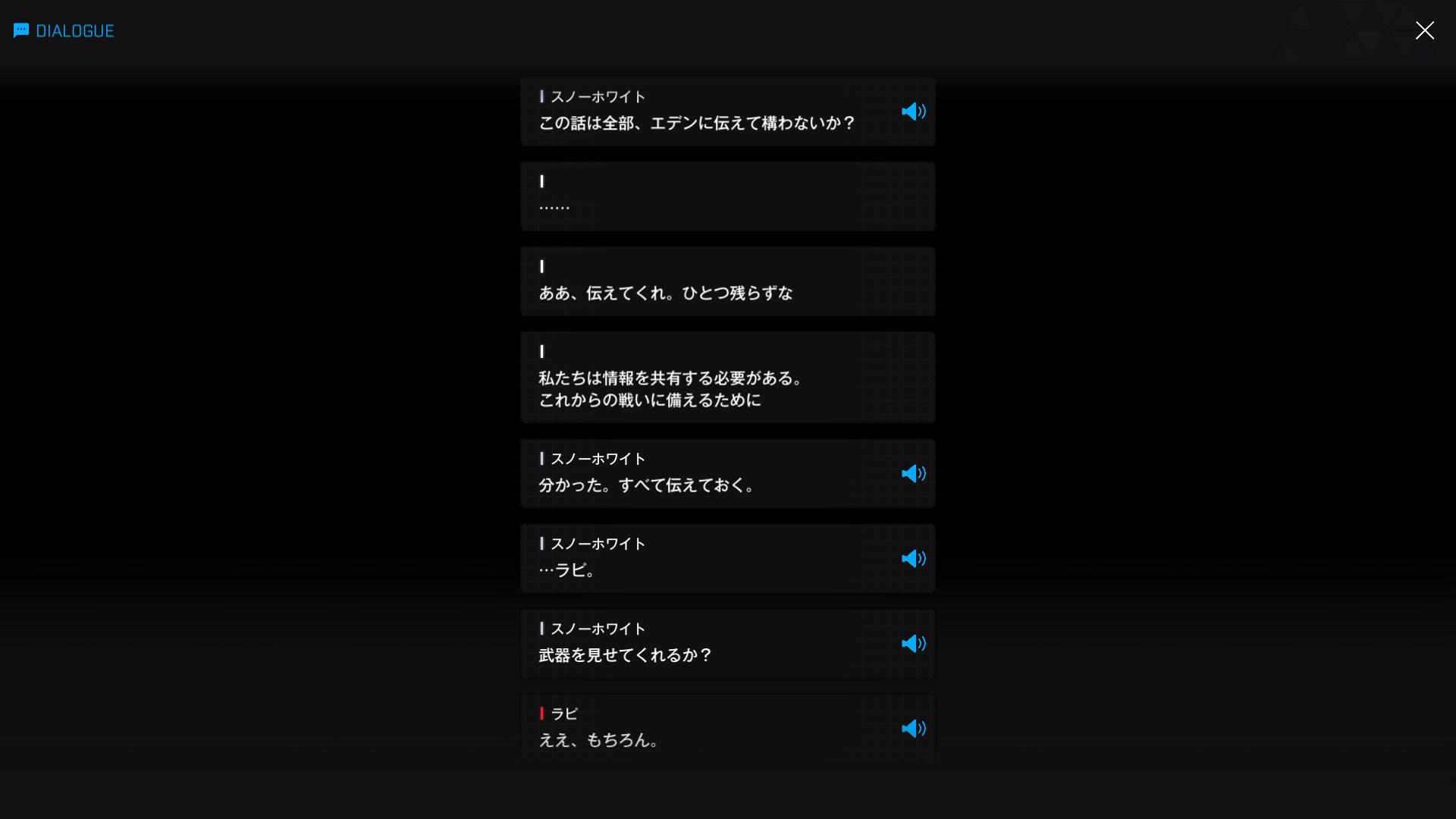Play voice for '分かった。すべて伝えておく。'
1456x819 pixels.
(x=913, y=474)
